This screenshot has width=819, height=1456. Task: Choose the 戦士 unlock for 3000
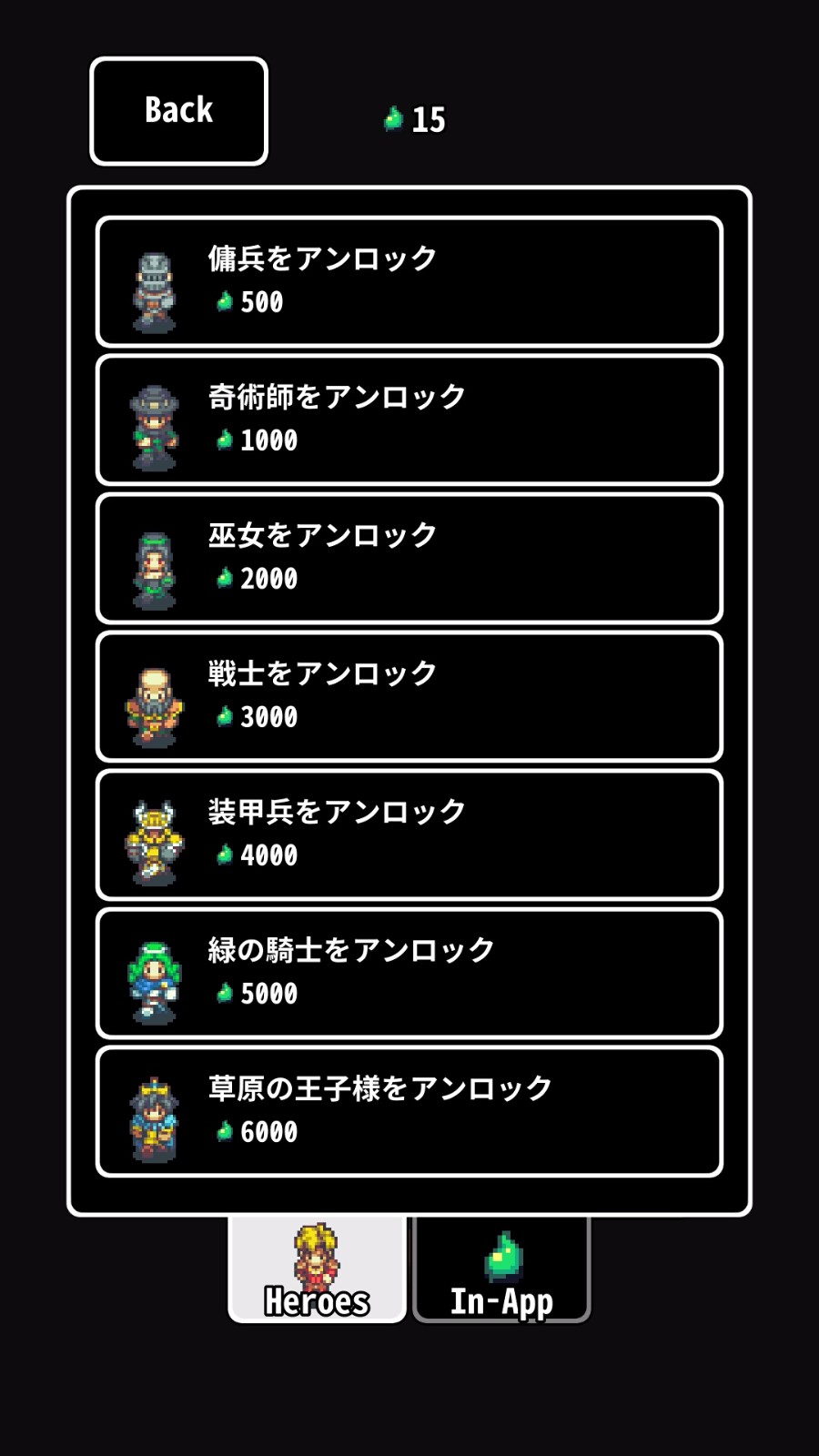tap(409, 696)
